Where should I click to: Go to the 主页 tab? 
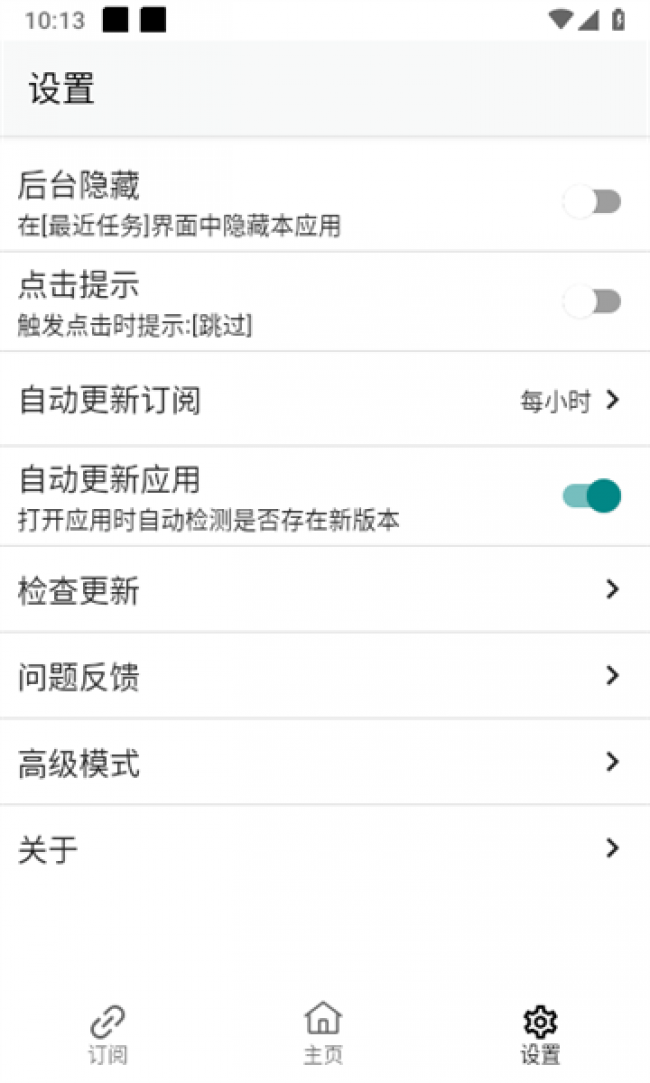323,1034
